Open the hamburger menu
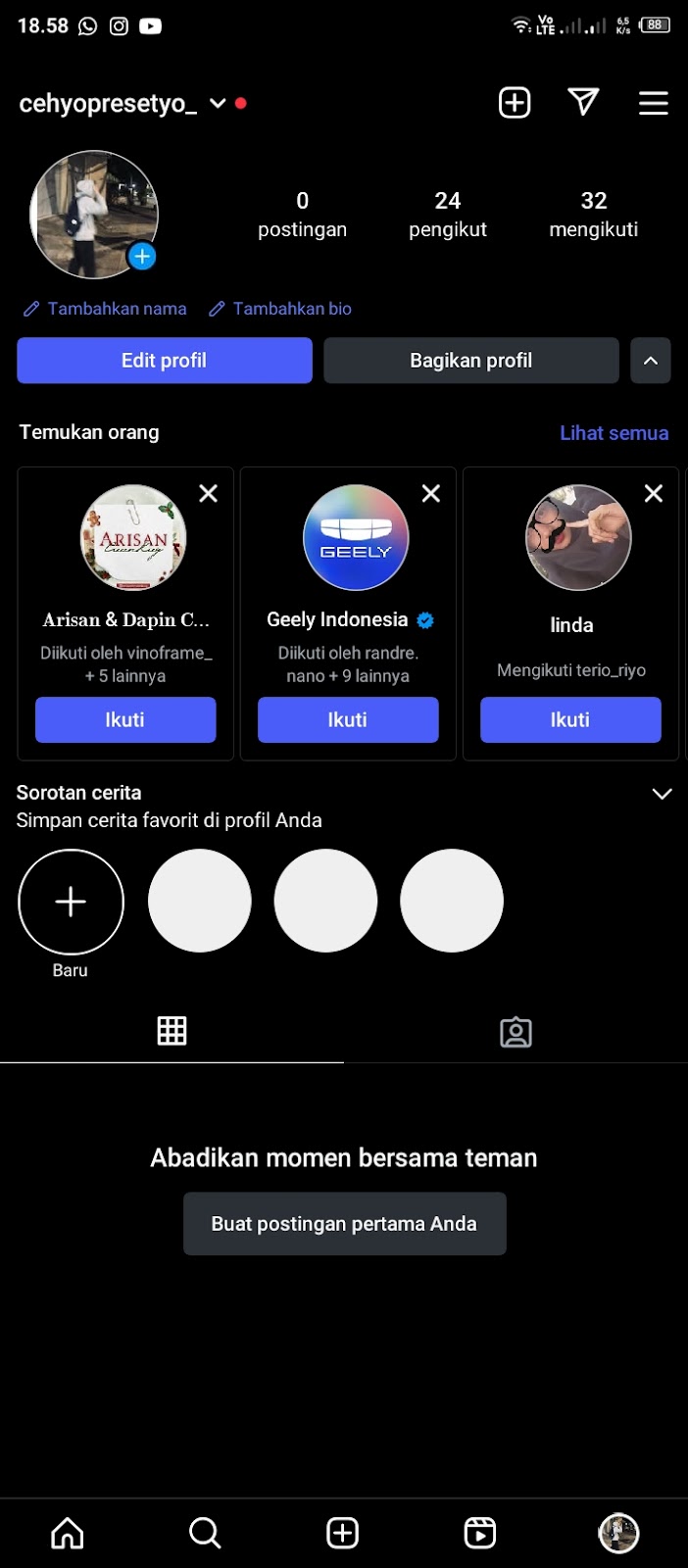 click(x=653, y=103)
